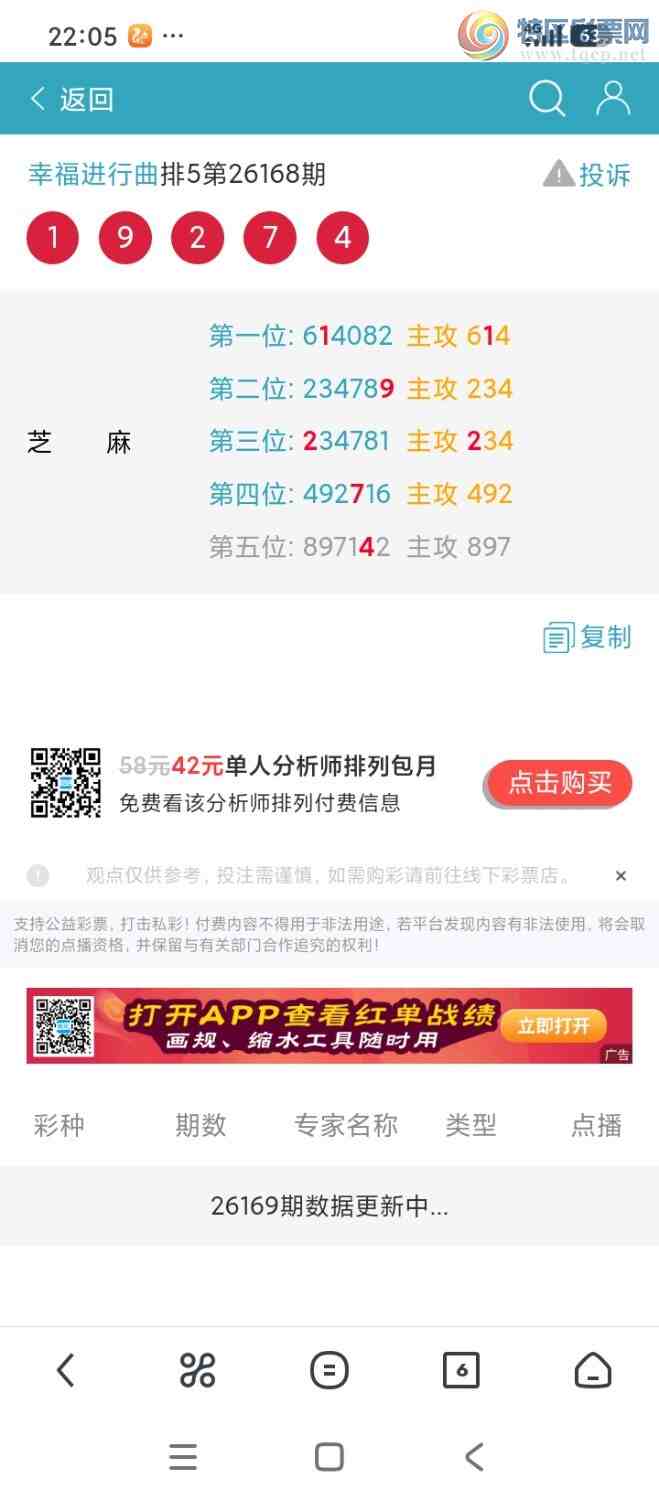Go back using the 返回 button
This screenshot has width=659, height=1500.
[72, 99]
